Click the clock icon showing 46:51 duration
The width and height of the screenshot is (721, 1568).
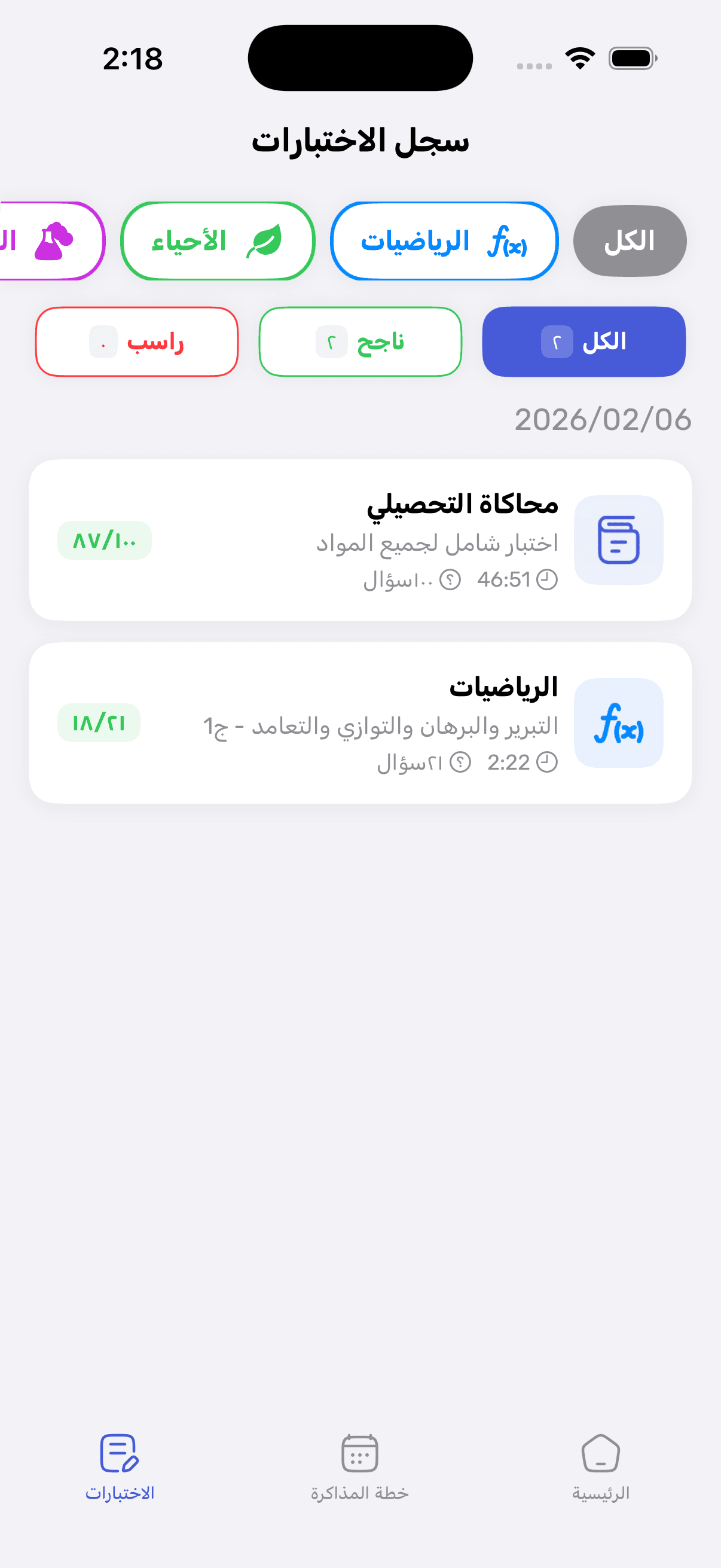[547, 581]
